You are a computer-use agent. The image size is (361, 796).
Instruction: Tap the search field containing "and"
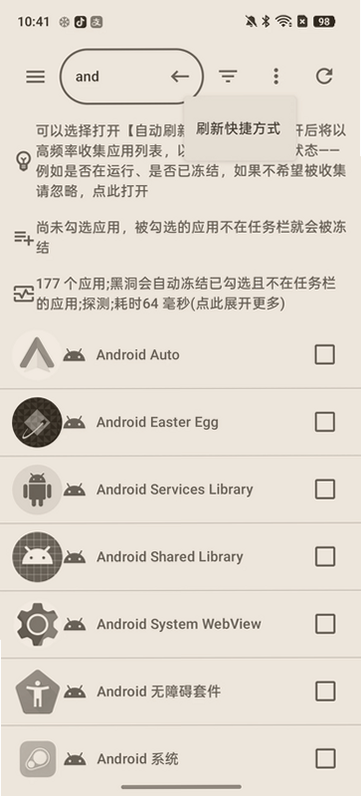point(132,77)
